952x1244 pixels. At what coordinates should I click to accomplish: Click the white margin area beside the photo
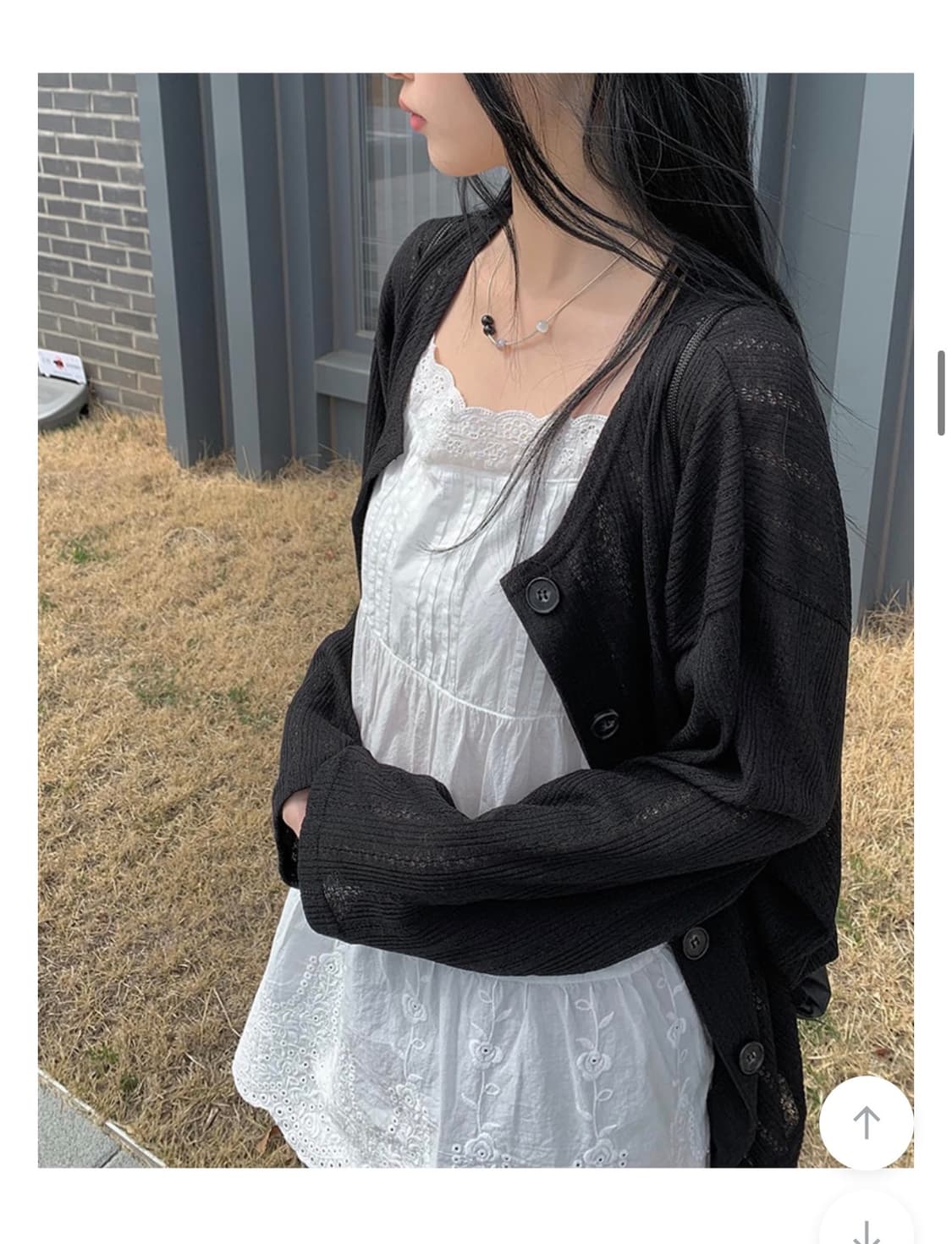tap(17, 592)
